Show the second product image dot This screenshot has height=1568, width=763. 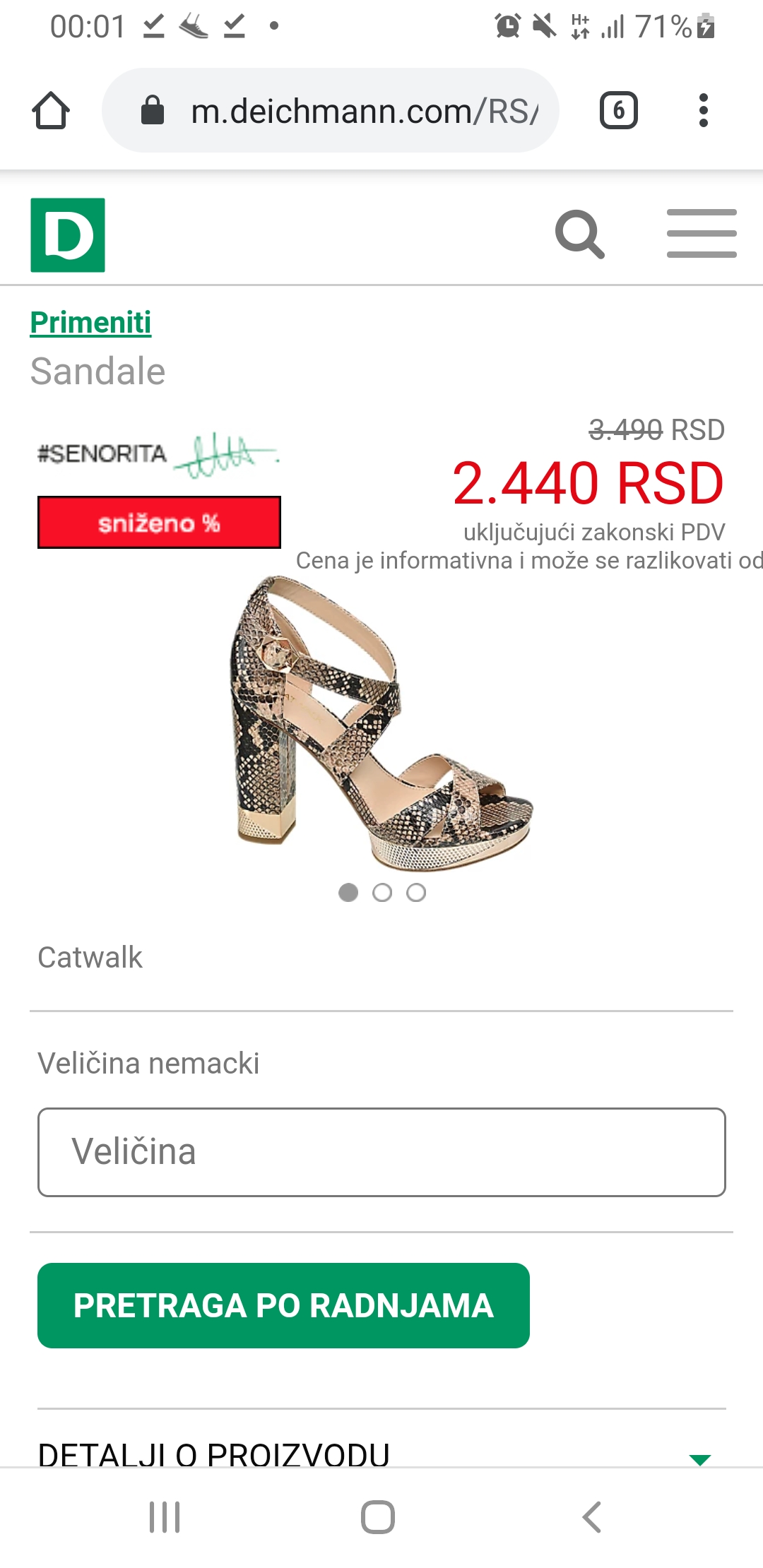(382, 893)
